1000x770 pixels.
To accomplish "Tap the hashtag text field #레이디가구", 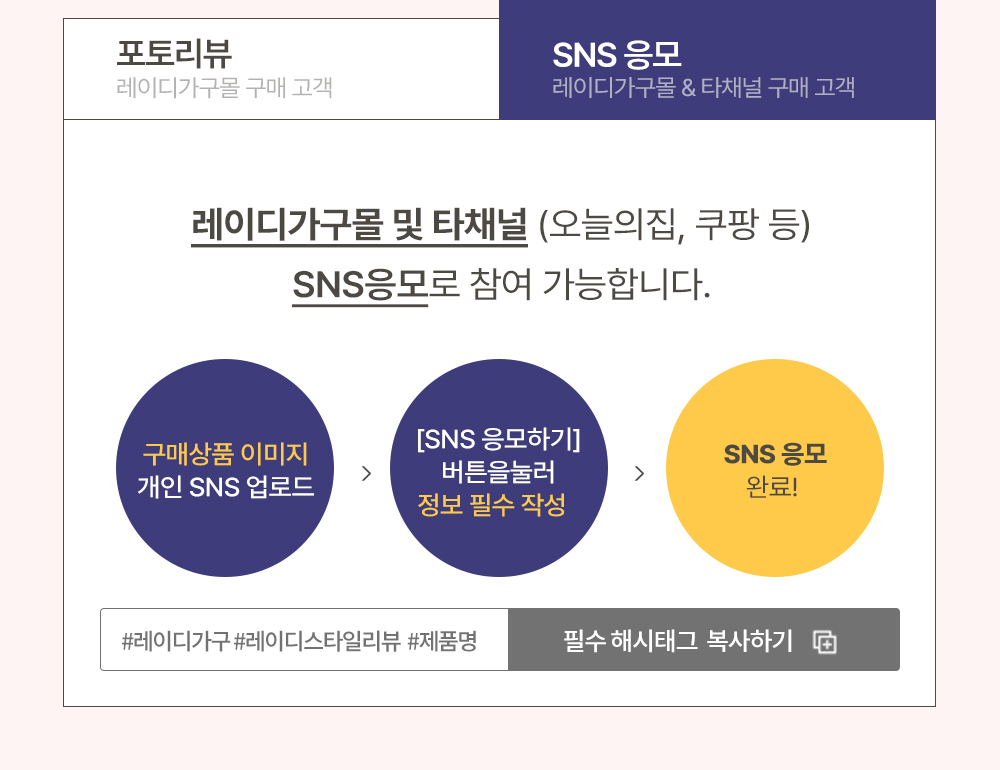I will 304,640.
